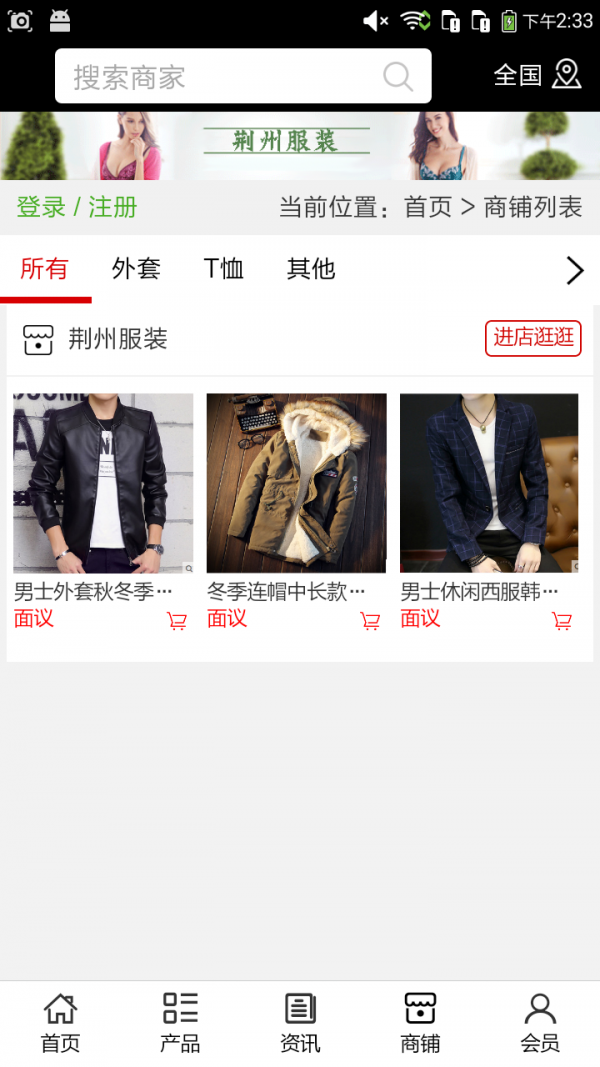Open the 会员 member tab

(x=540, y=1023)
